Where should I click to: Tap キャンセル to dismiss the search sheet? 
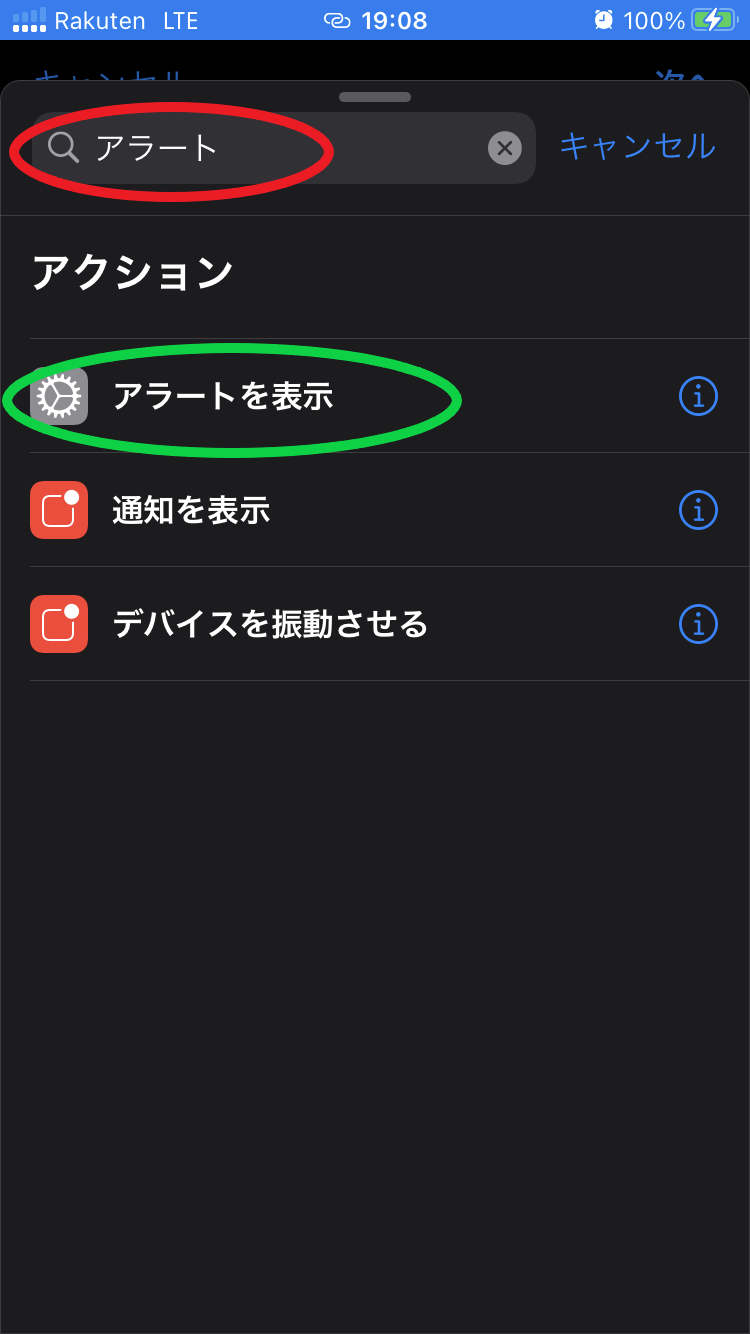click(637, 146)
